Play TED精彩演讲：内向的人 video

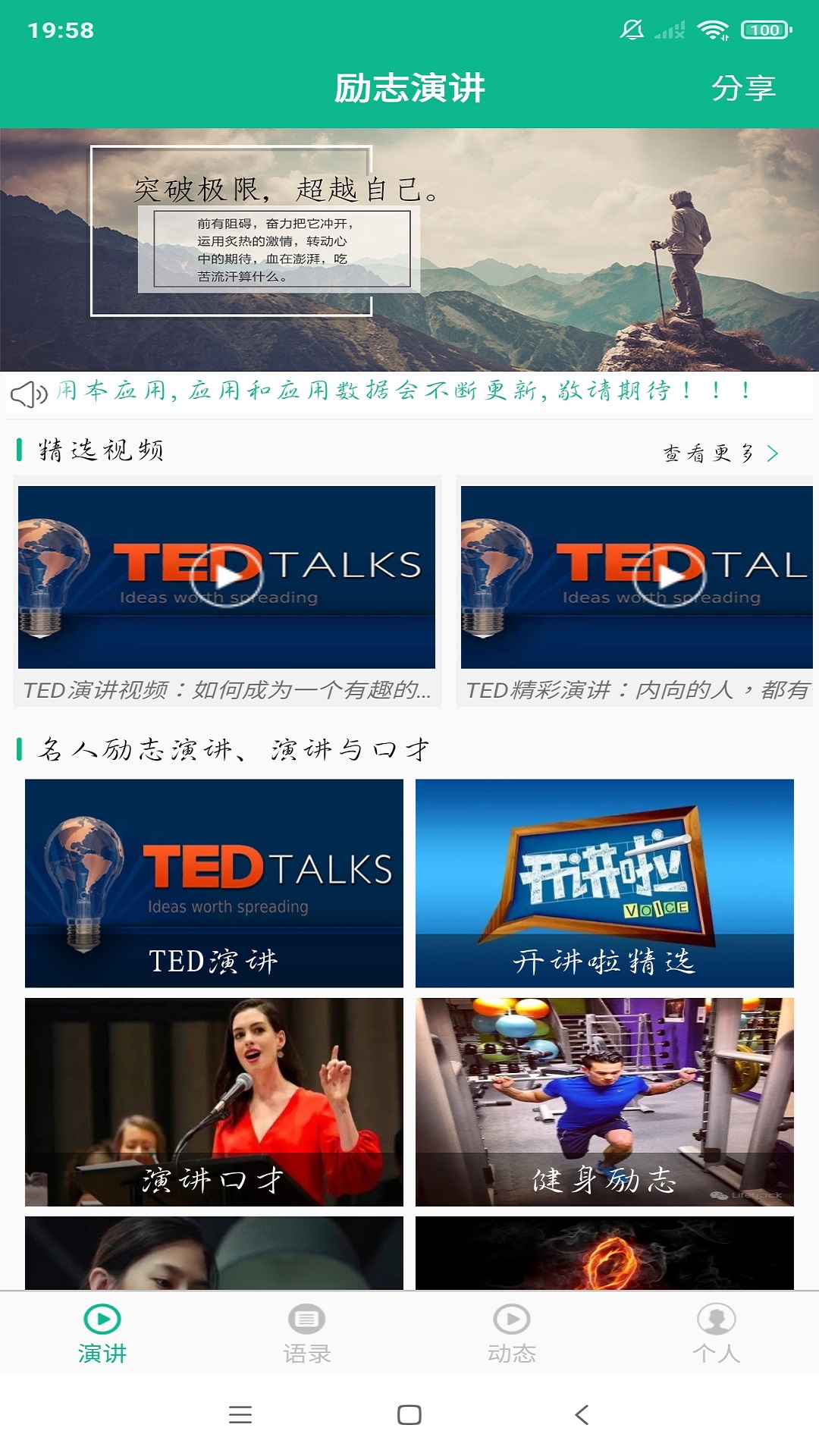coord(669,578)
